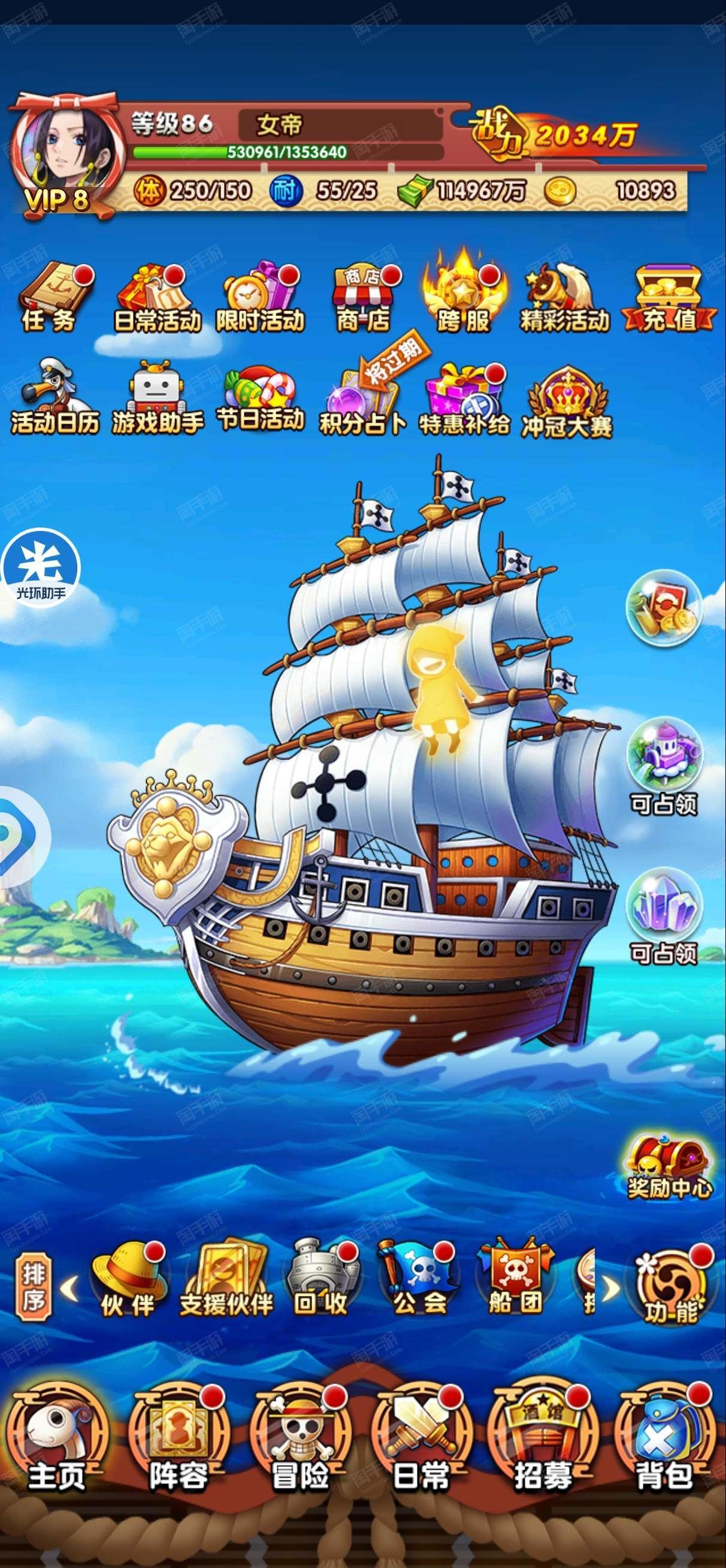This screenshot has height=1568, width=726.
Task: Enter the 冲冠大赛 tournament
Action: click(x=567, y=402)
